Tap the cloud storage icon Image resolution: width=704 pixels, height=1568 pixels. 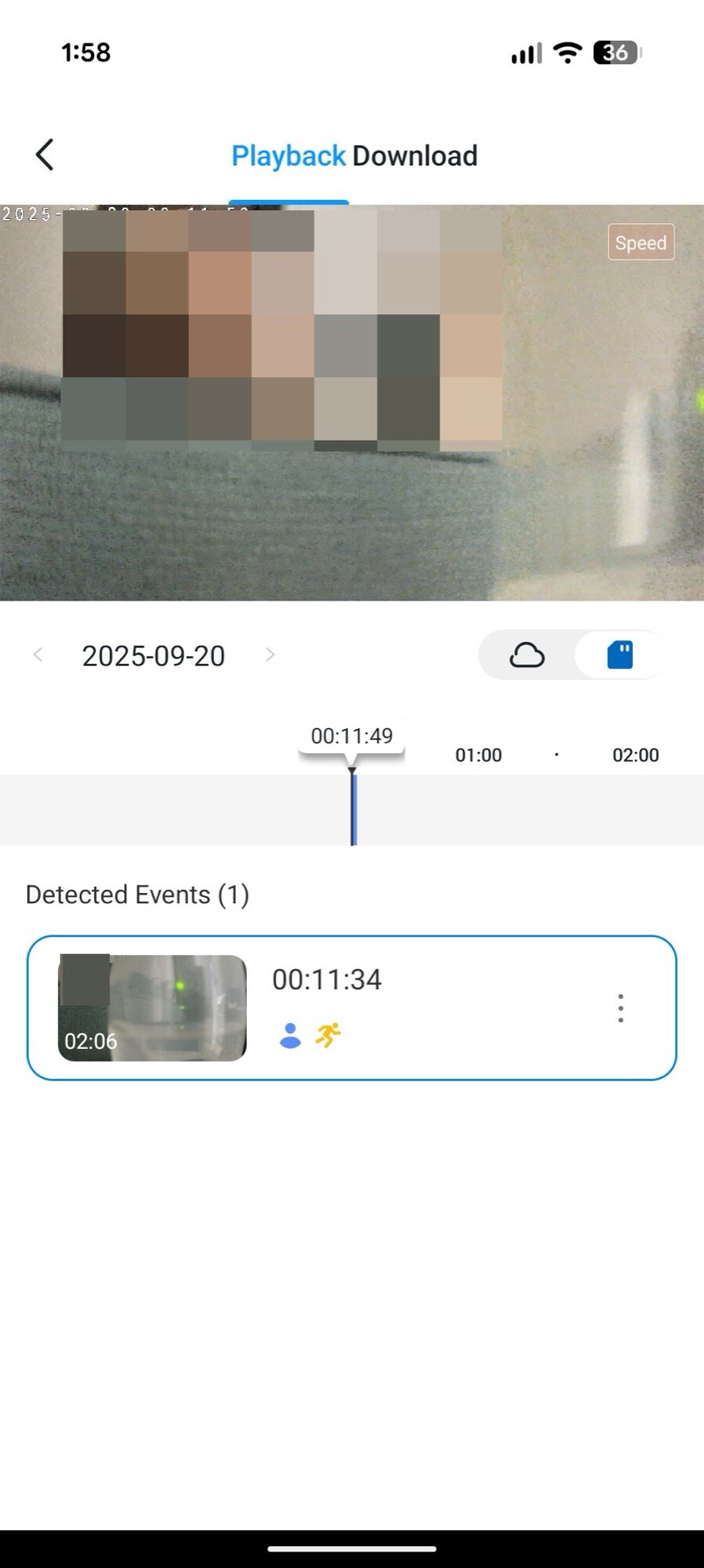pos(528,655)
